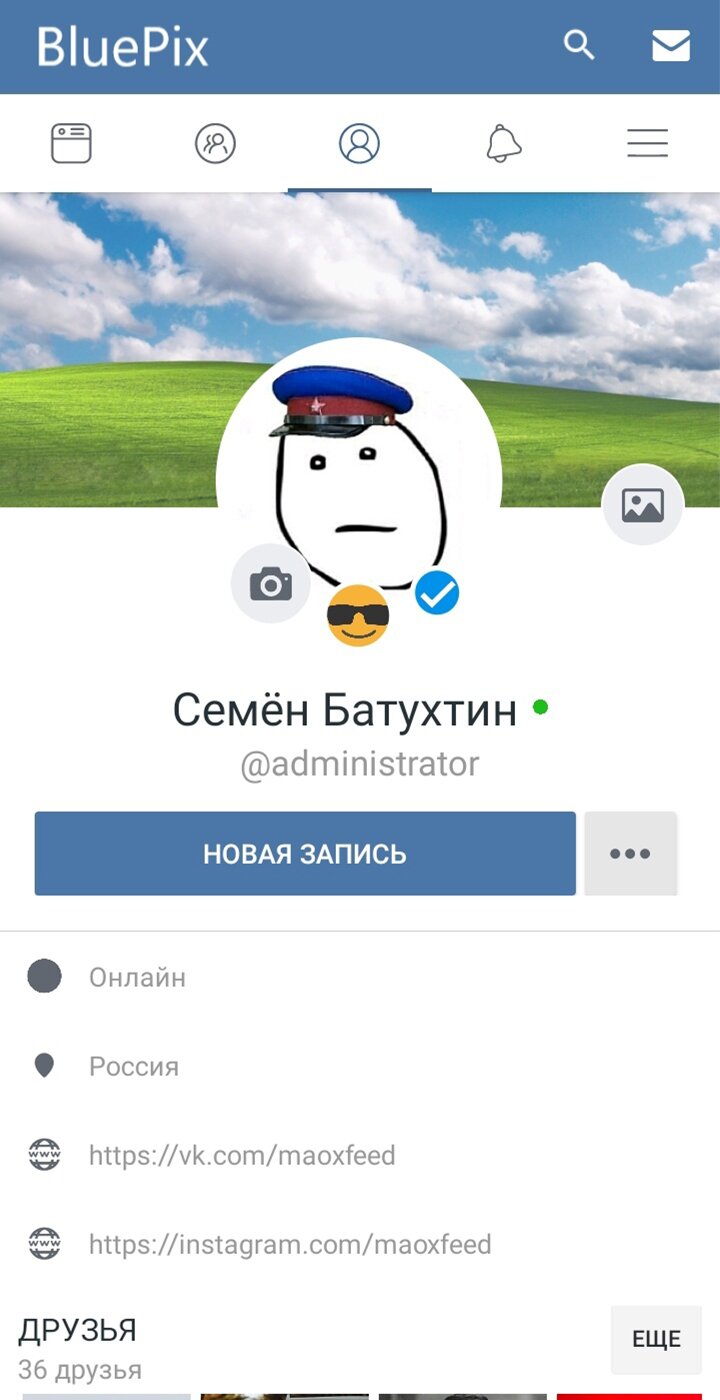Screen dimensions: 720x1400
Task: Open the notifications bell tab
Action: 504,143
